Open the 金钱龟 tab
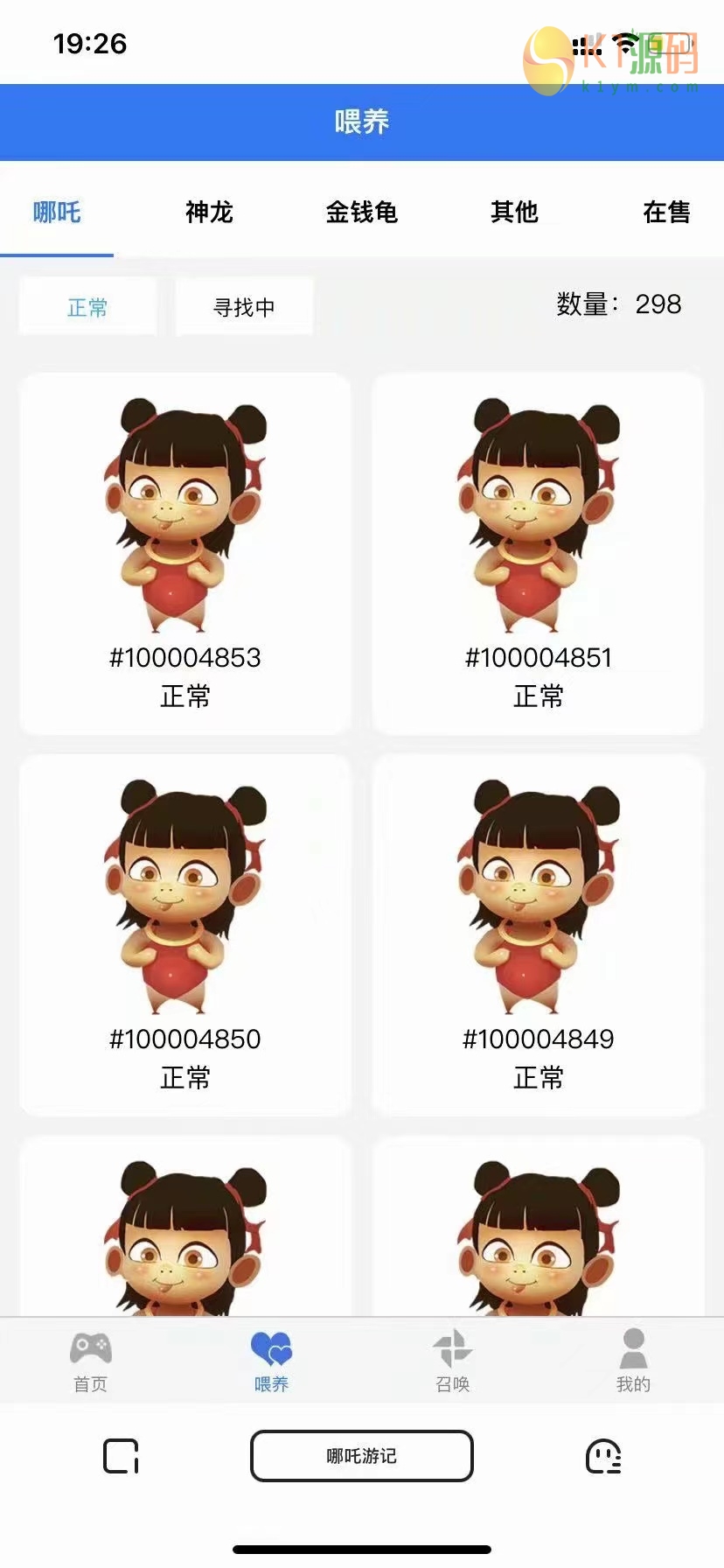 point(361,212)
